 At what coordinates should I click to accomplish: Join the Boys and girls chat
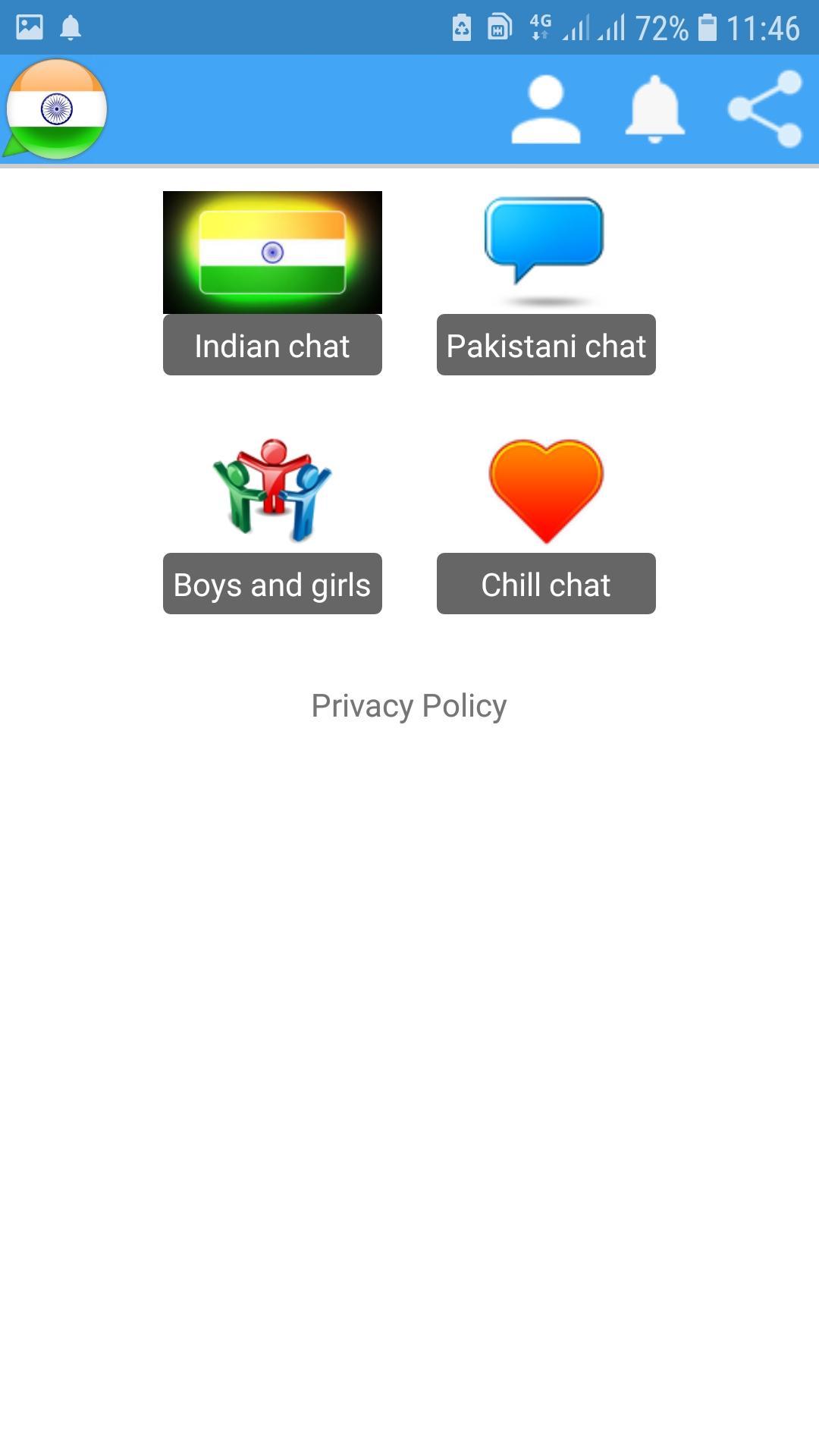click(x=272, y=584)
